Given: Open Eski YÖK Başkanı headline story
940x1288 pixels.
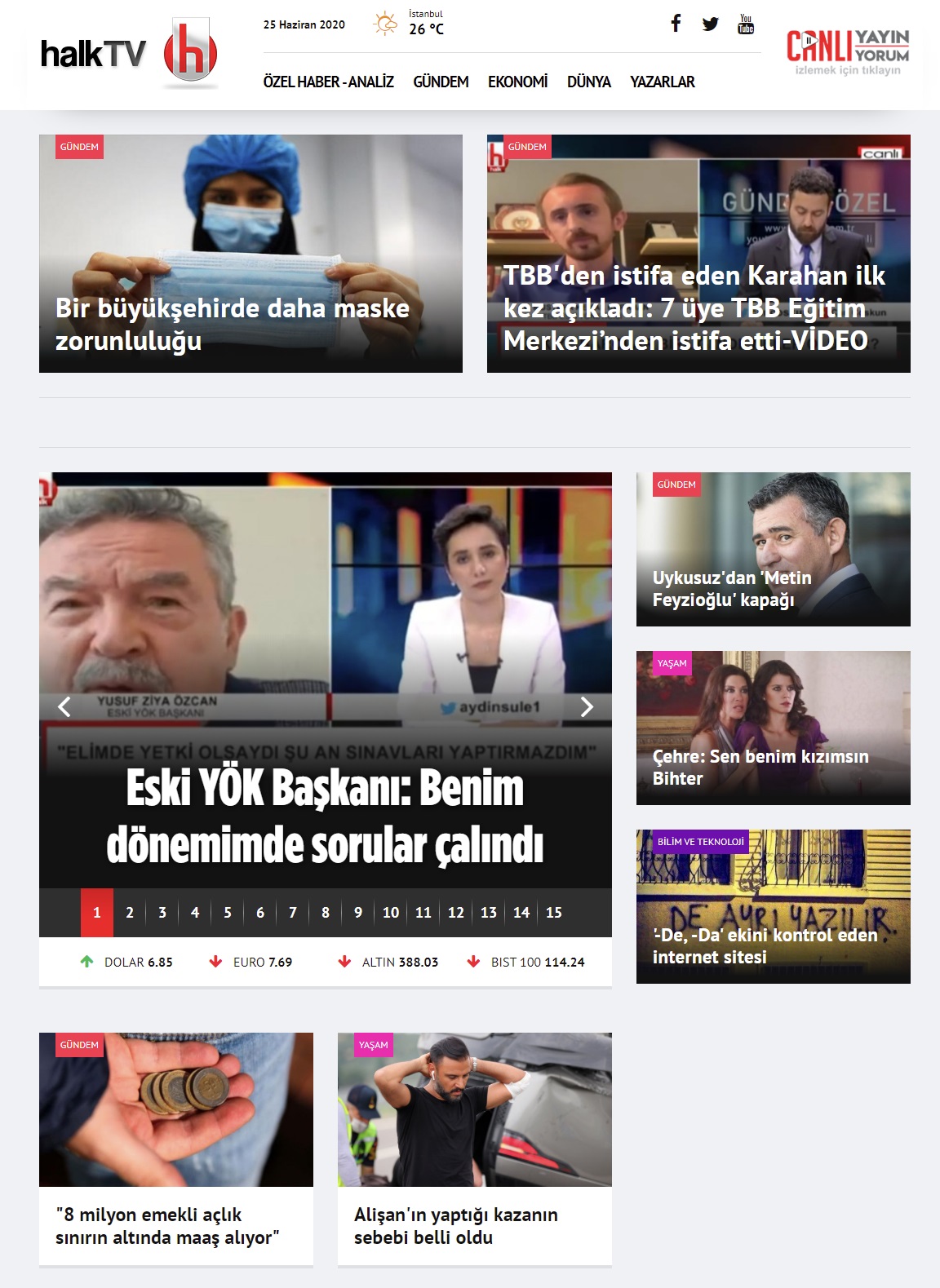Looking at the screenshot, I should point(325,816).
